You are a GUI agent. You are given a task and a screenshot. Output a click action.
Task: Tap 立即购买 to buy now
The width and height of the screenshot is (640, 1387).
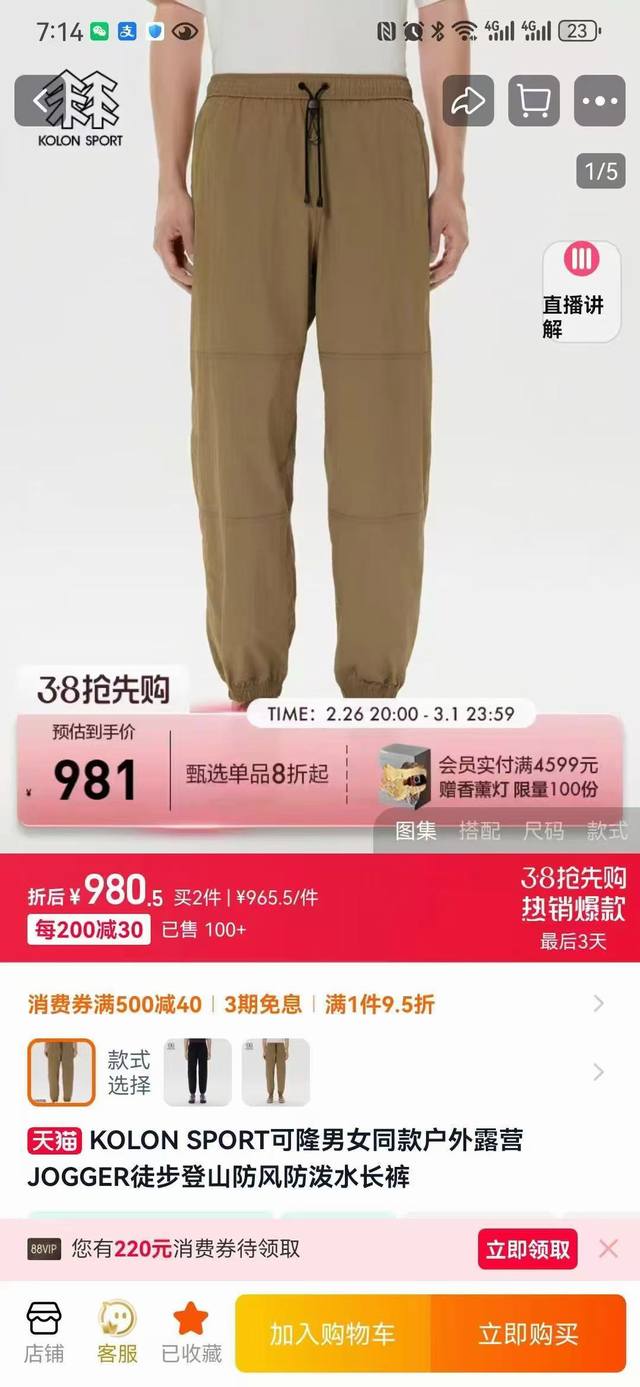point(528,1333)
